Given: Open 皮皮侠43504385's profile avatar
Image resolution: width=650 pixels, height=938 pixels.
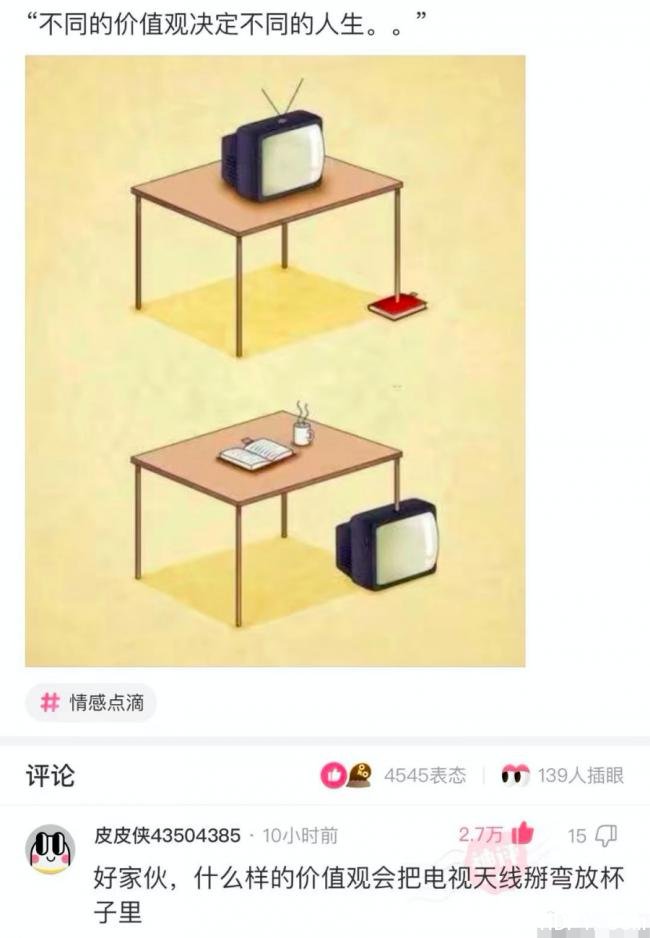Looking at the screenshot, I should click(x=49, y=850).
